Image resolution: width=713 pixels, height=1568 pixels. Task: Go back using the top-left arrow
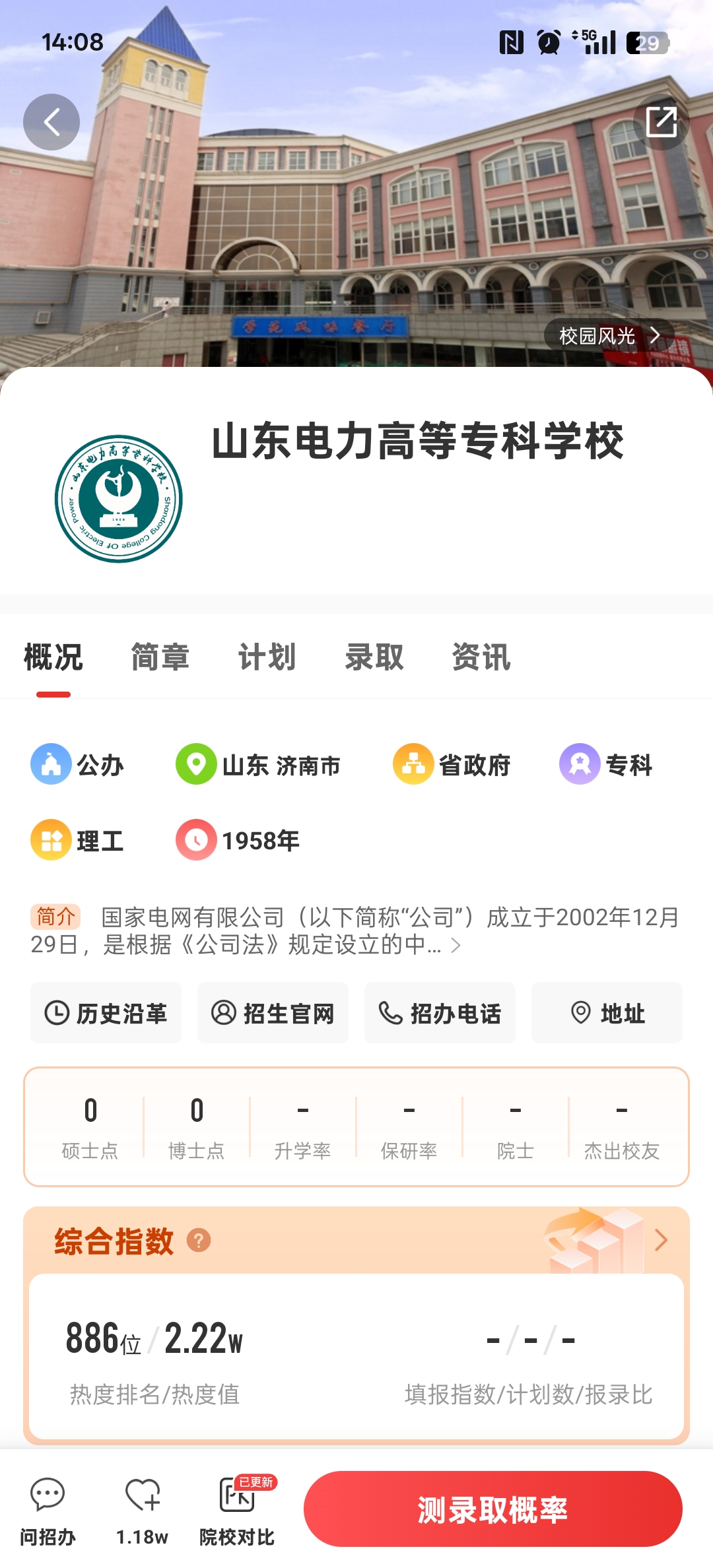point(51,122)
